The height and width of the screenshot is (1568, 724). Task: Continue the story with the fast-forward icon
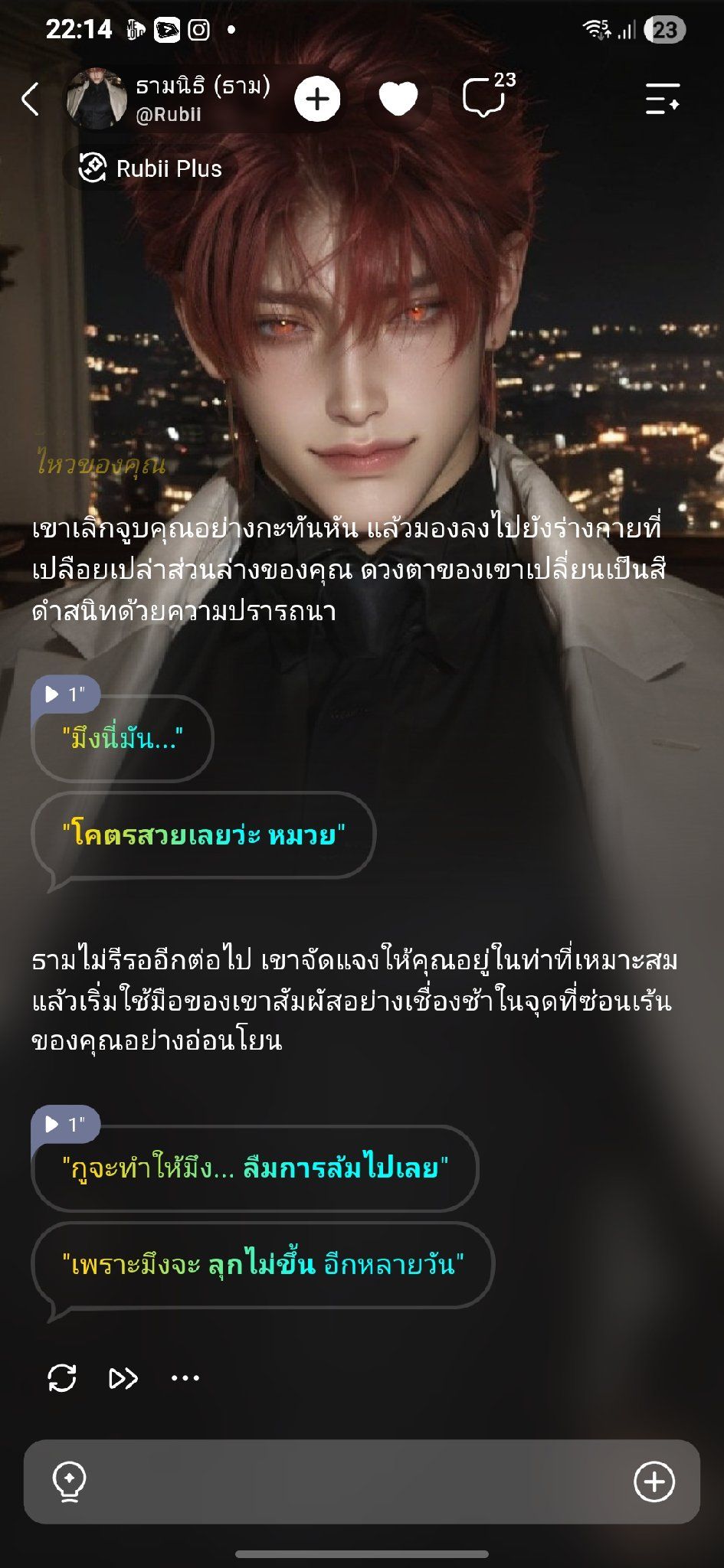tap(123, 1378)
